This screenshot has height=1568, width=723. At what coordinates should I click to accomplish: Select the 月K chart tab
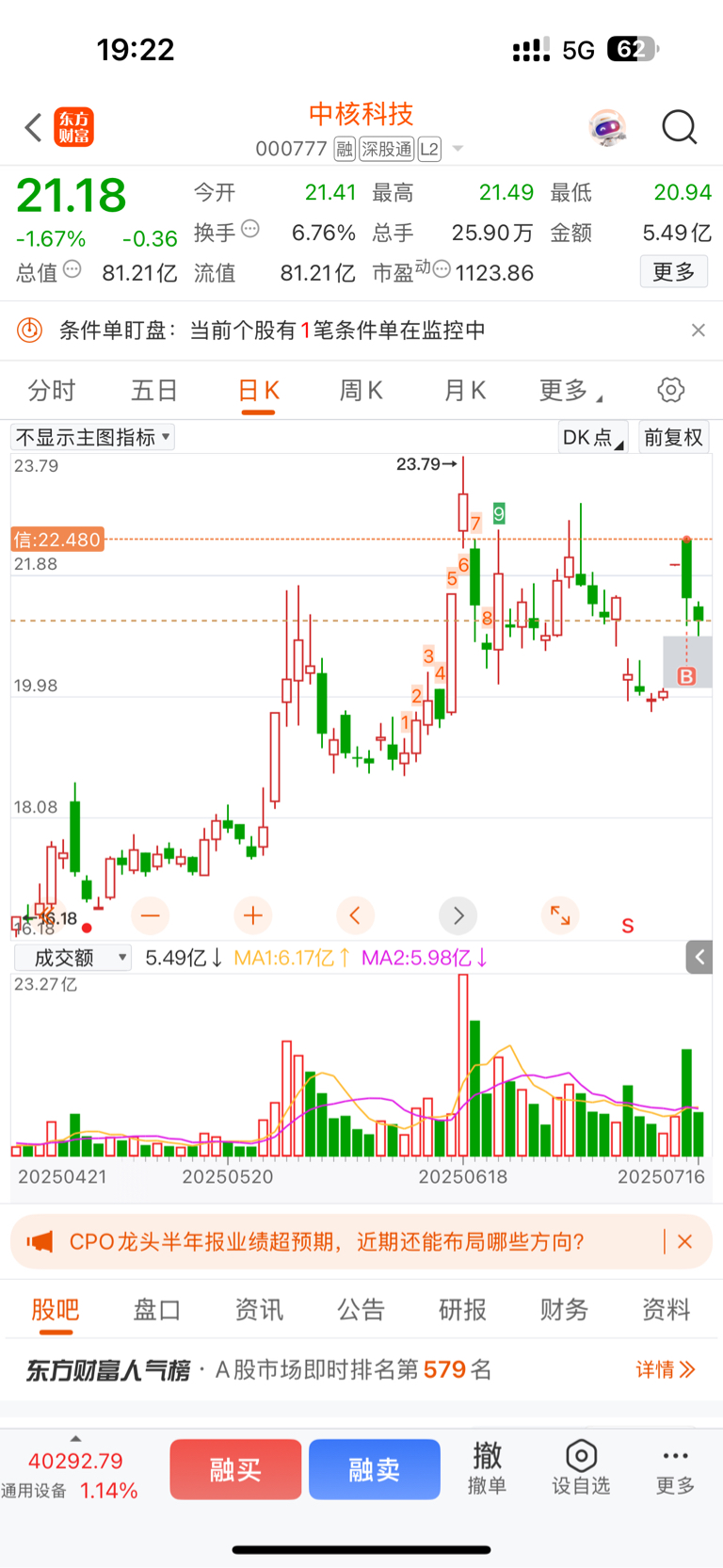[x=464, y=390]
